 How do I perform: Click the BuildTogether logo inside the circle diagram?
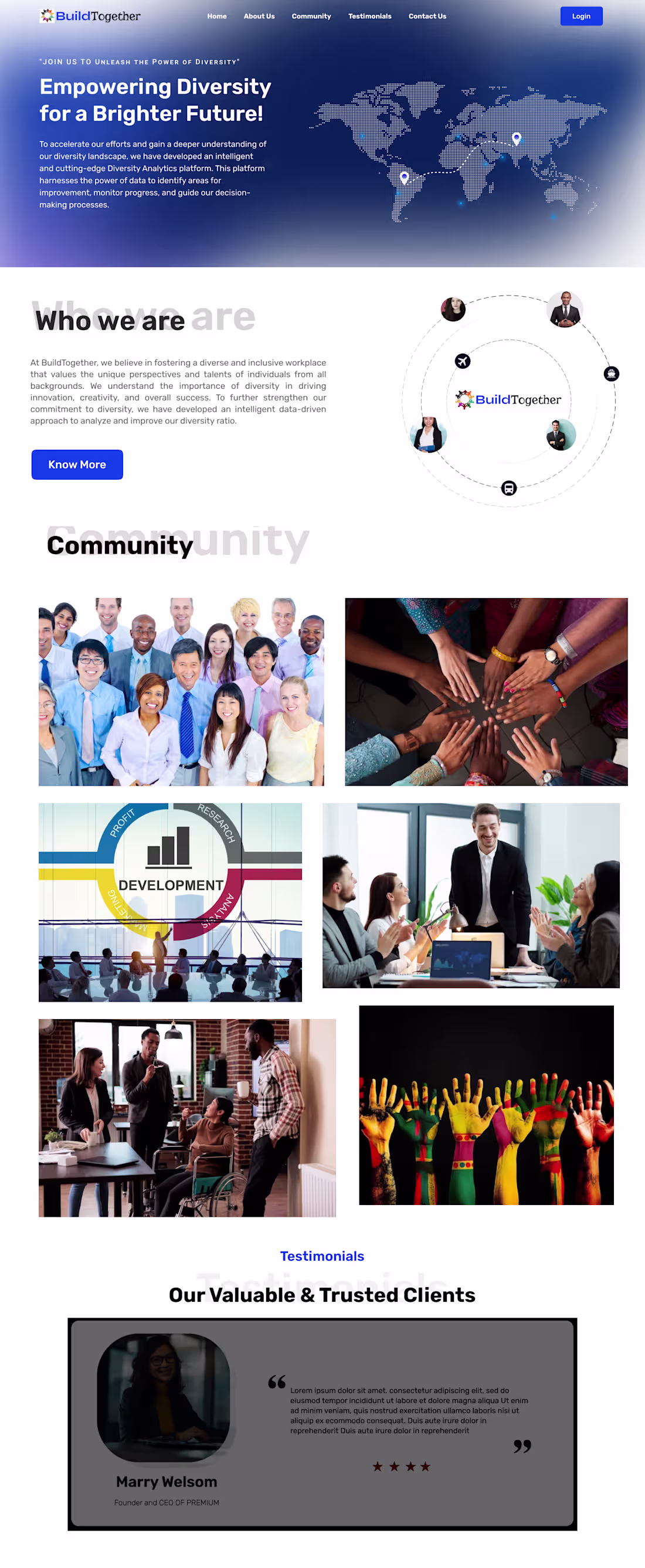[x=507, y=400]
